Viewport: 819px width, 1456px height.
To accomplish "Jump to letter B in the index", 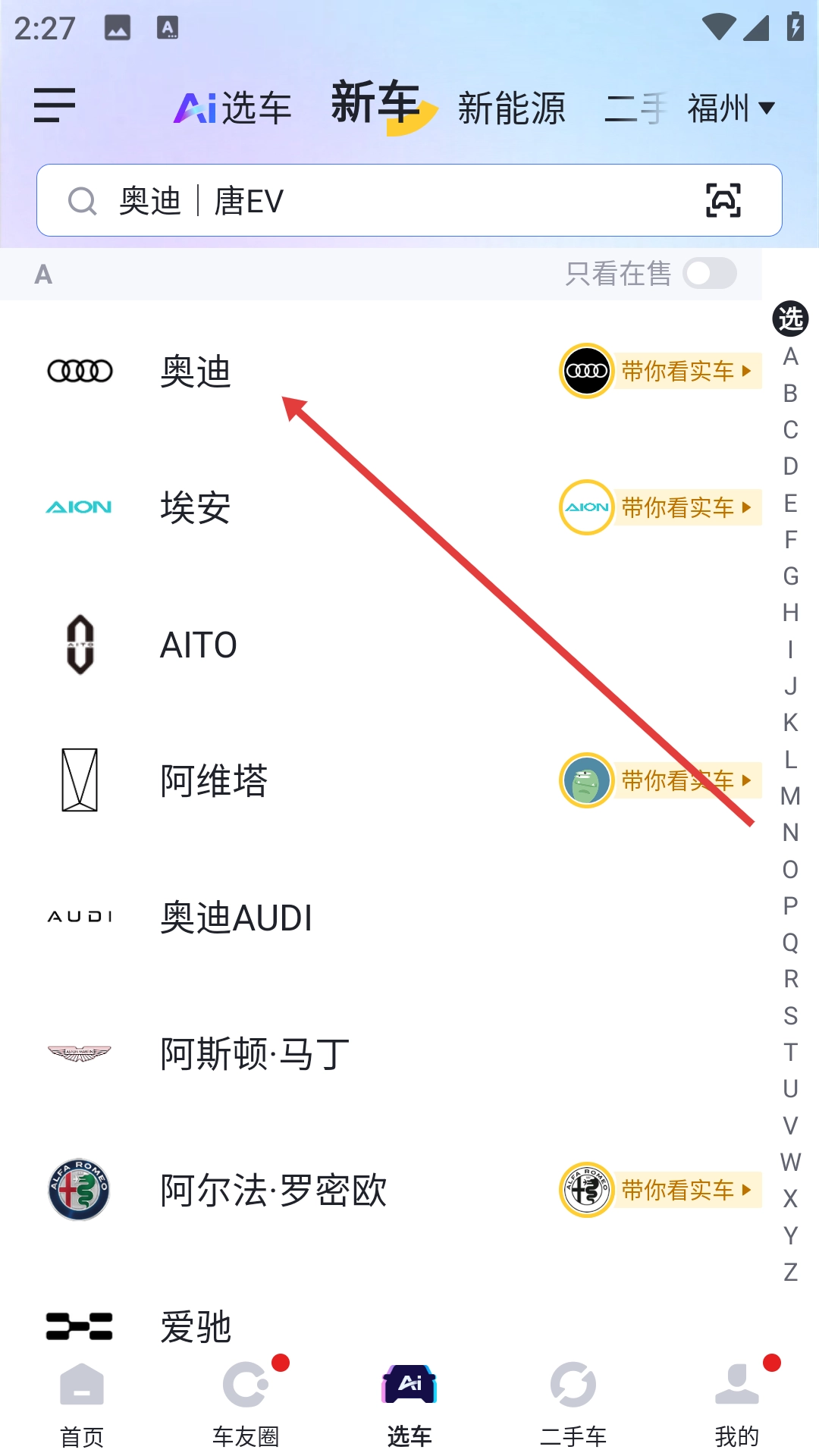I will (x=790, y=394).
